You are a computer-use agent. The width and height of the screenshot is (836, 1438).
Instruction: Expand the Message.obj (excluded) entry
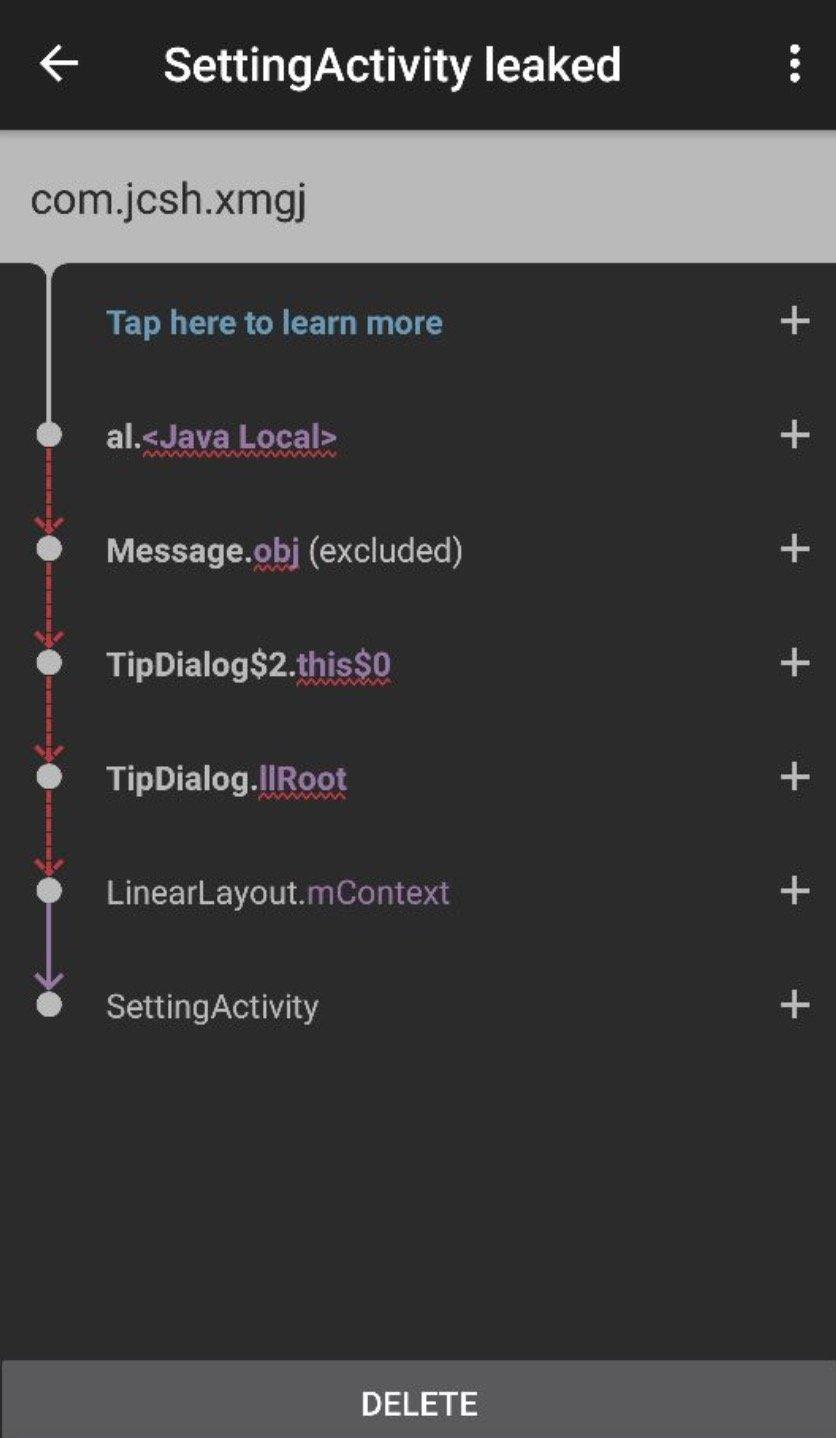(x=794, y=549)
